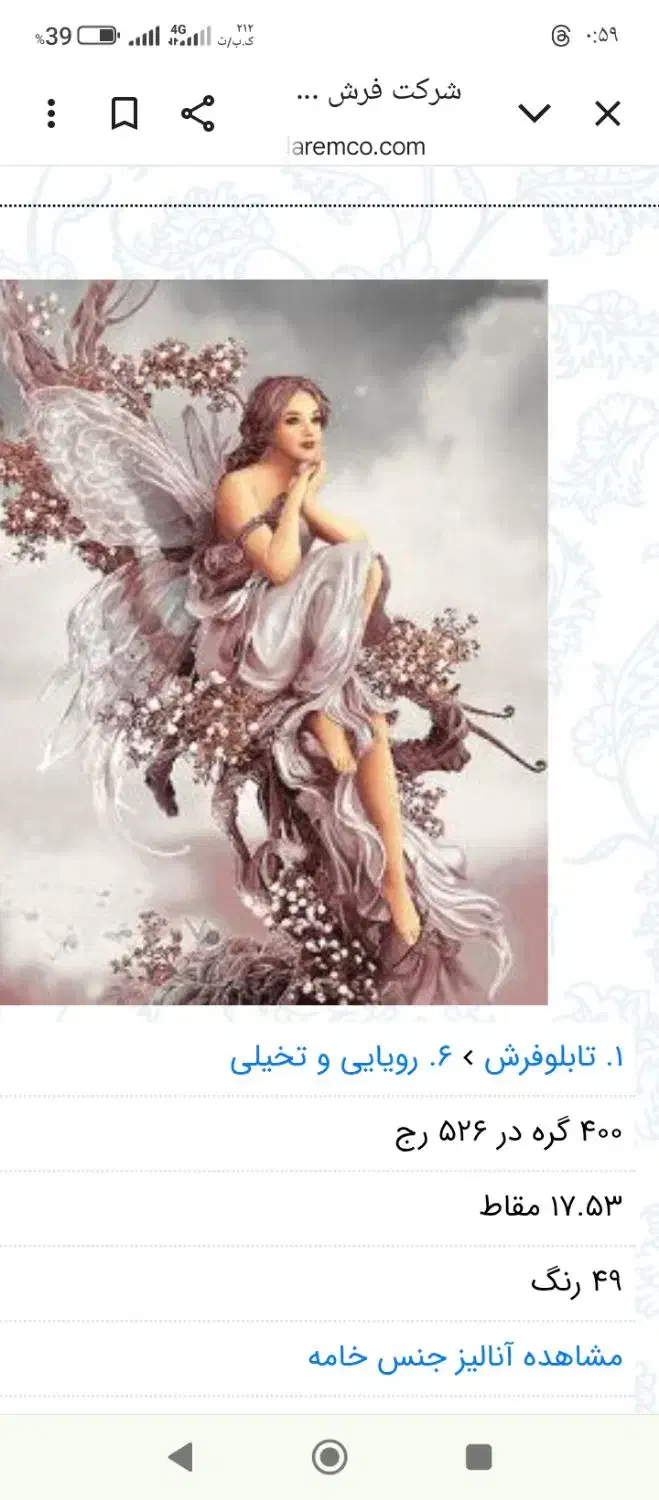Viewport: 659px width, 1500px height.
Task: Open the تابلوفرش category link
Action: [x=553, y=1059]
